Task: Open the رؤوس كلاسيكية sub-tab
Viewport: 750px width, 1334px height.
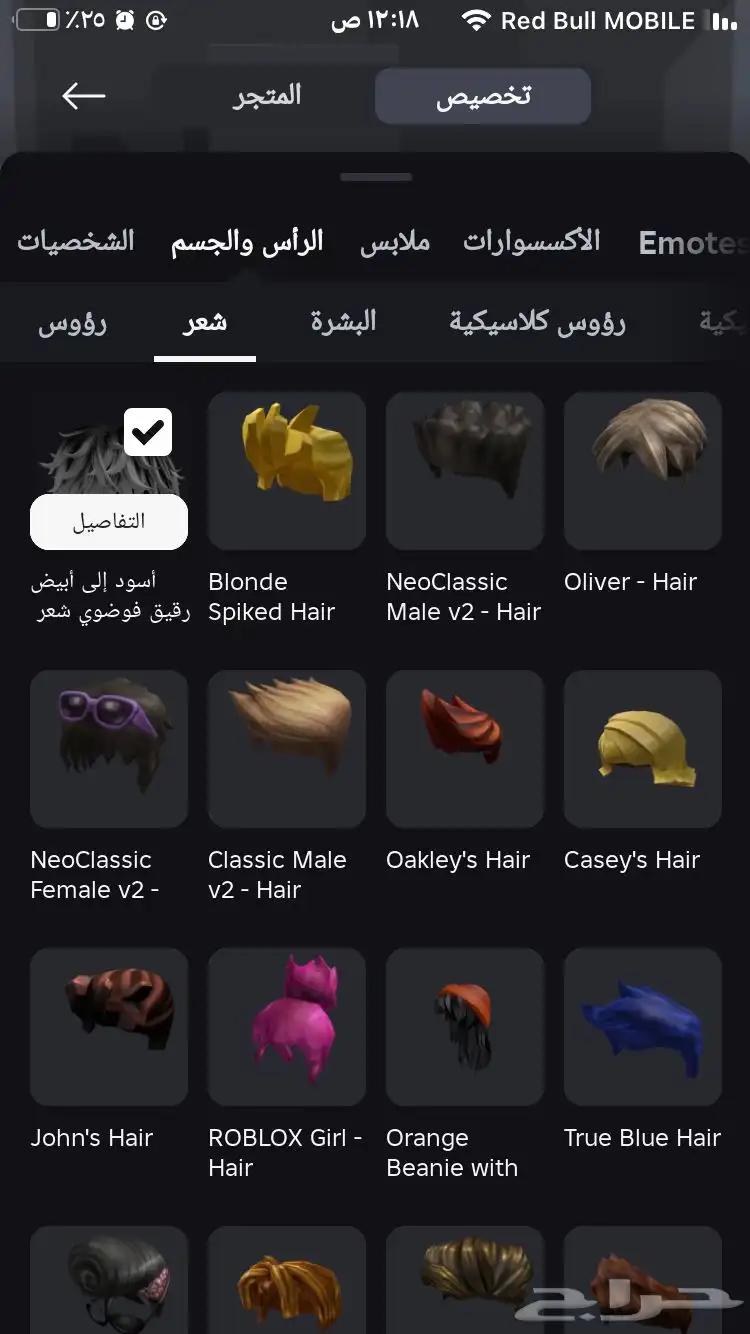Action: pos(537,322)
